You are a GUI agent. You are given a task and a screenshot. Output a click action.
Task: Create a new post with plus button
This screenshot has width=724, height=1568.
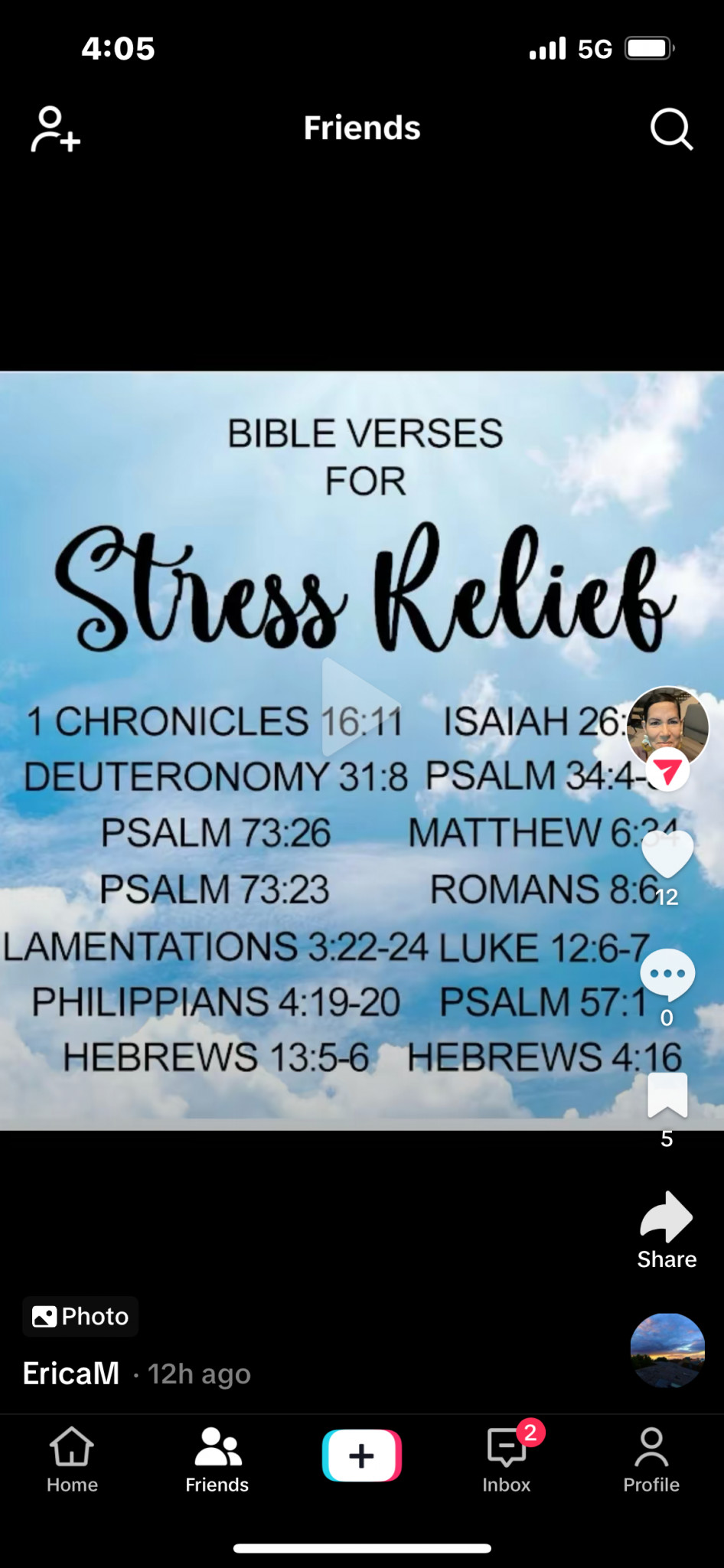tap(362, 1455)
